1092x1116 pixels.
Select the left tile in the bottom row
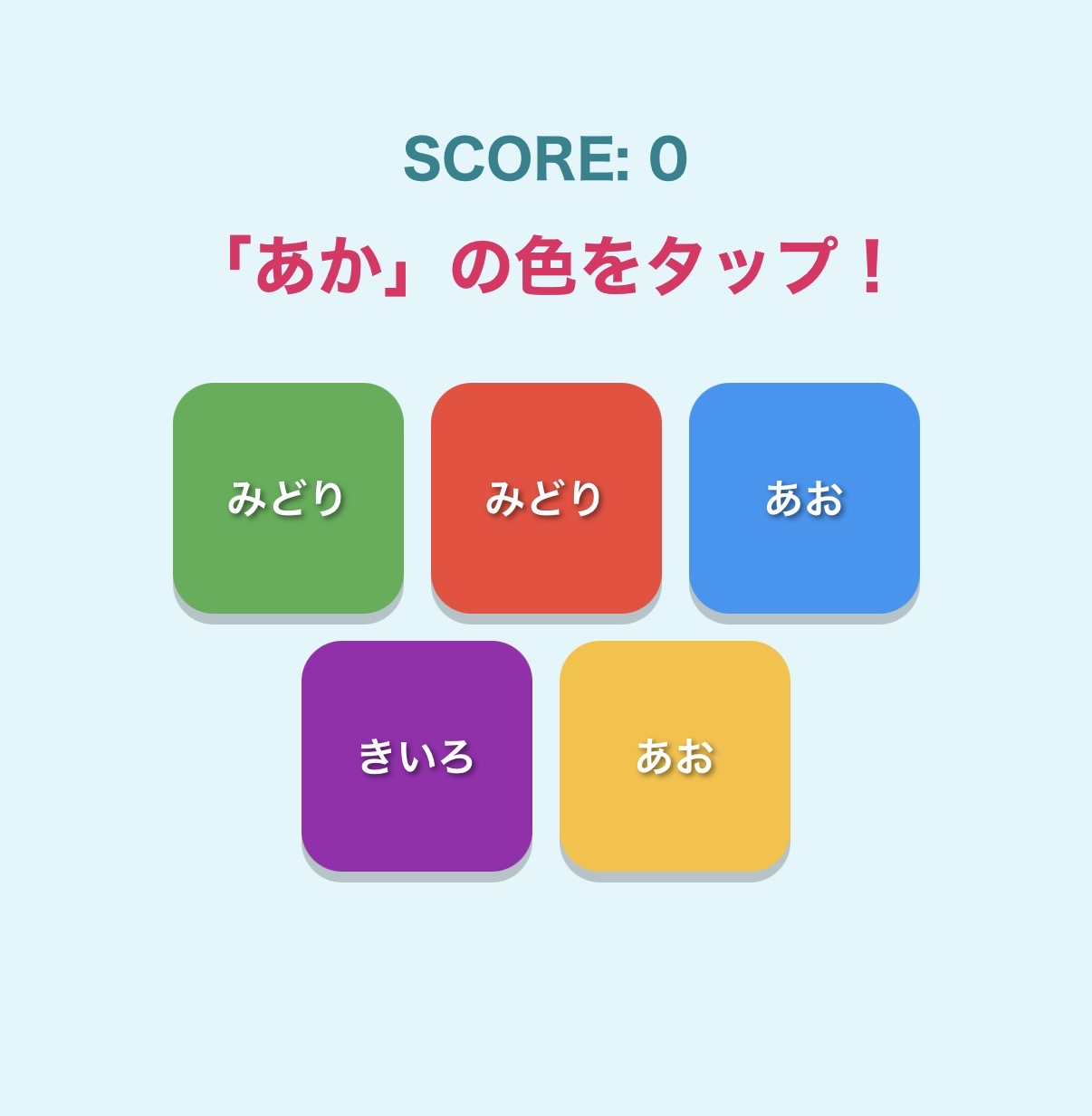pos(417,756)
